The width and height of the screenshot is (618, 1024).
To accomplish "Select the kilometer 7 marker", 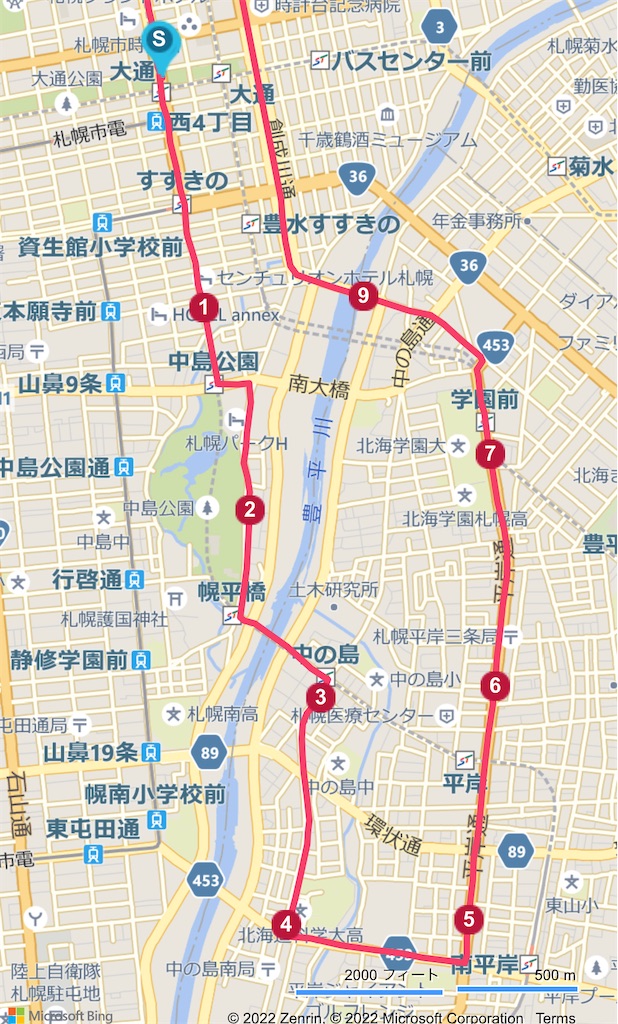I will 489,454.
